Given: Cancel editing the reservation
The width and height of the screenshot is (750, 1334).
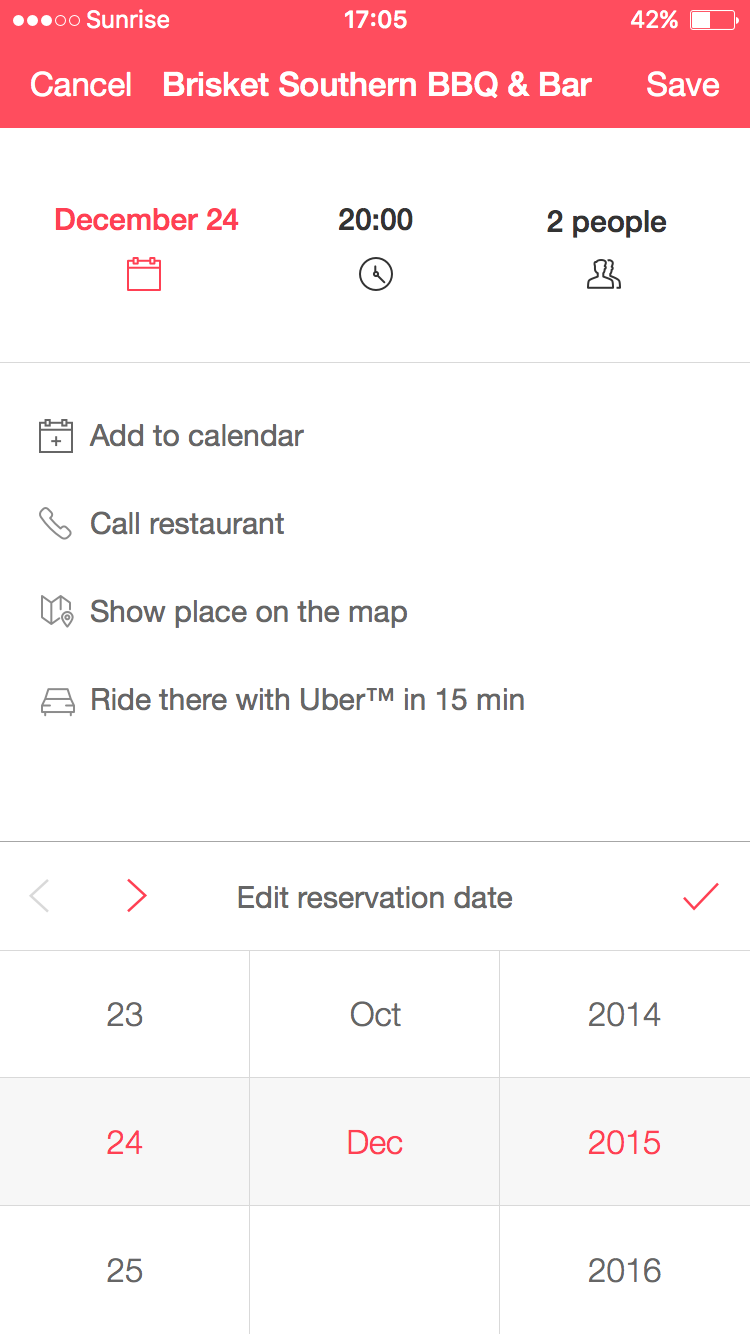Looking at the screenshot, I should pos(81,85).
